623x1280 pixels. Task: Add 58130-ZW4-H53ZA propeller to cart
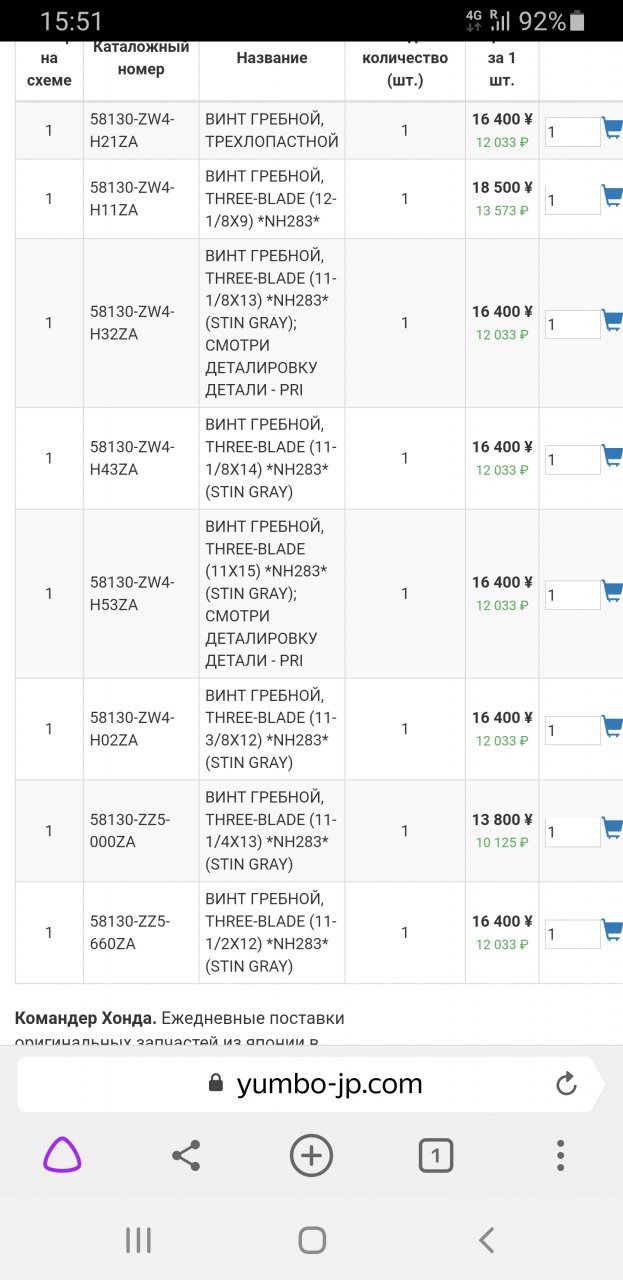(x=612, y=594)
